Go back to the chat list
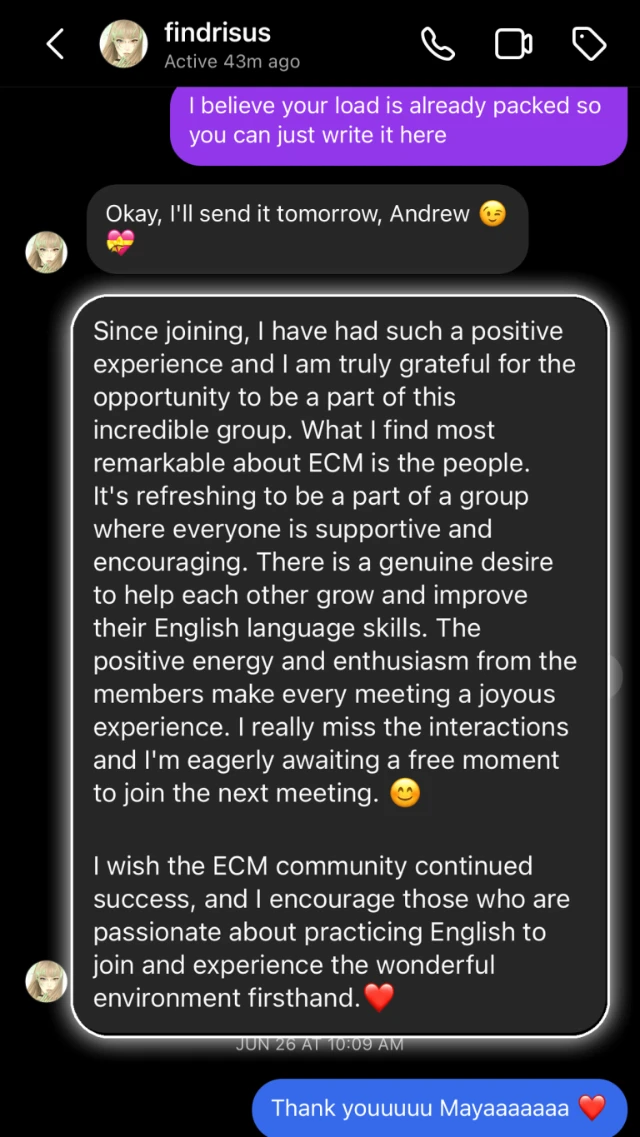 55,44
